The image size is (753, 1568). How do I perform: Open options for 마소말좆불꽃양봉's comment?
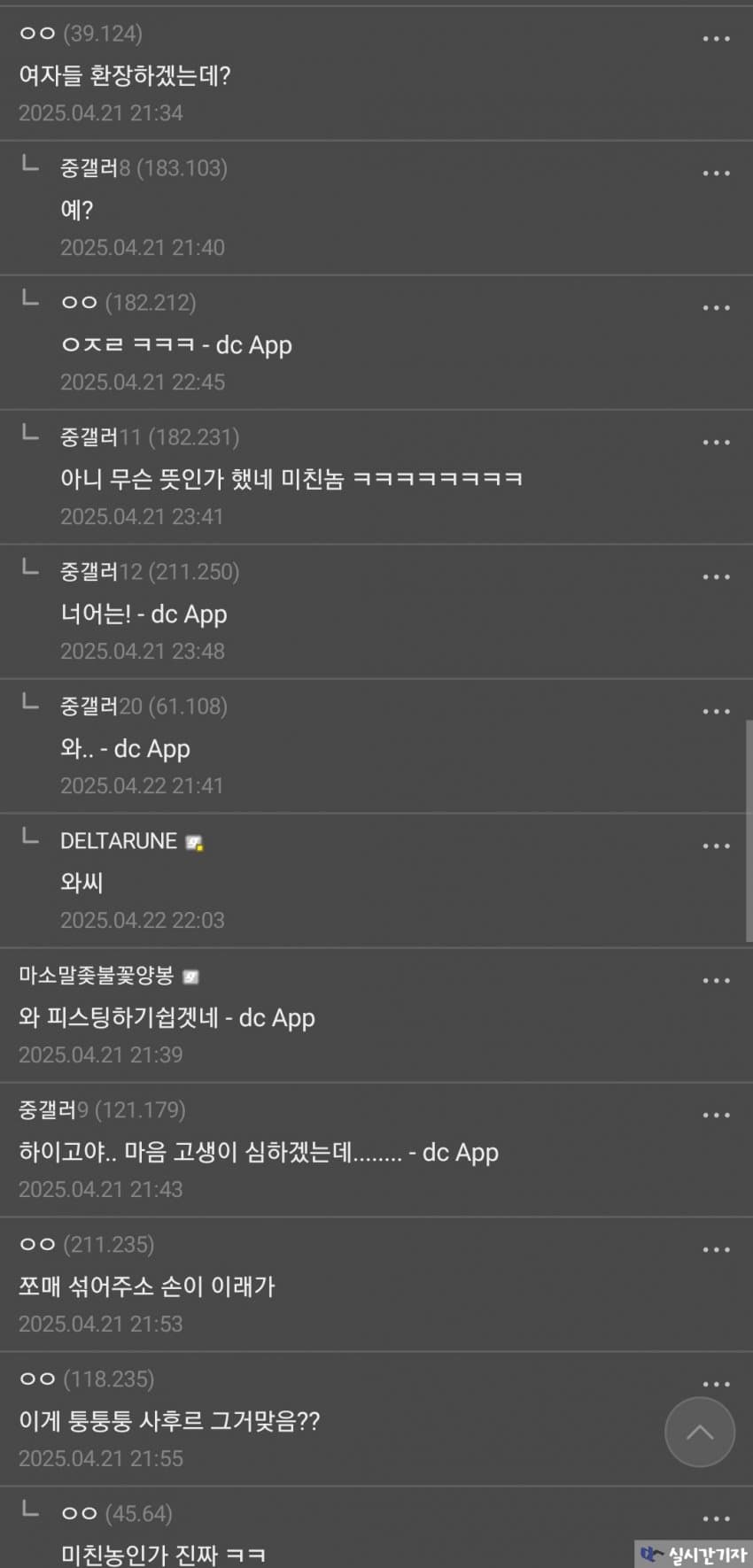click(716, 981)
